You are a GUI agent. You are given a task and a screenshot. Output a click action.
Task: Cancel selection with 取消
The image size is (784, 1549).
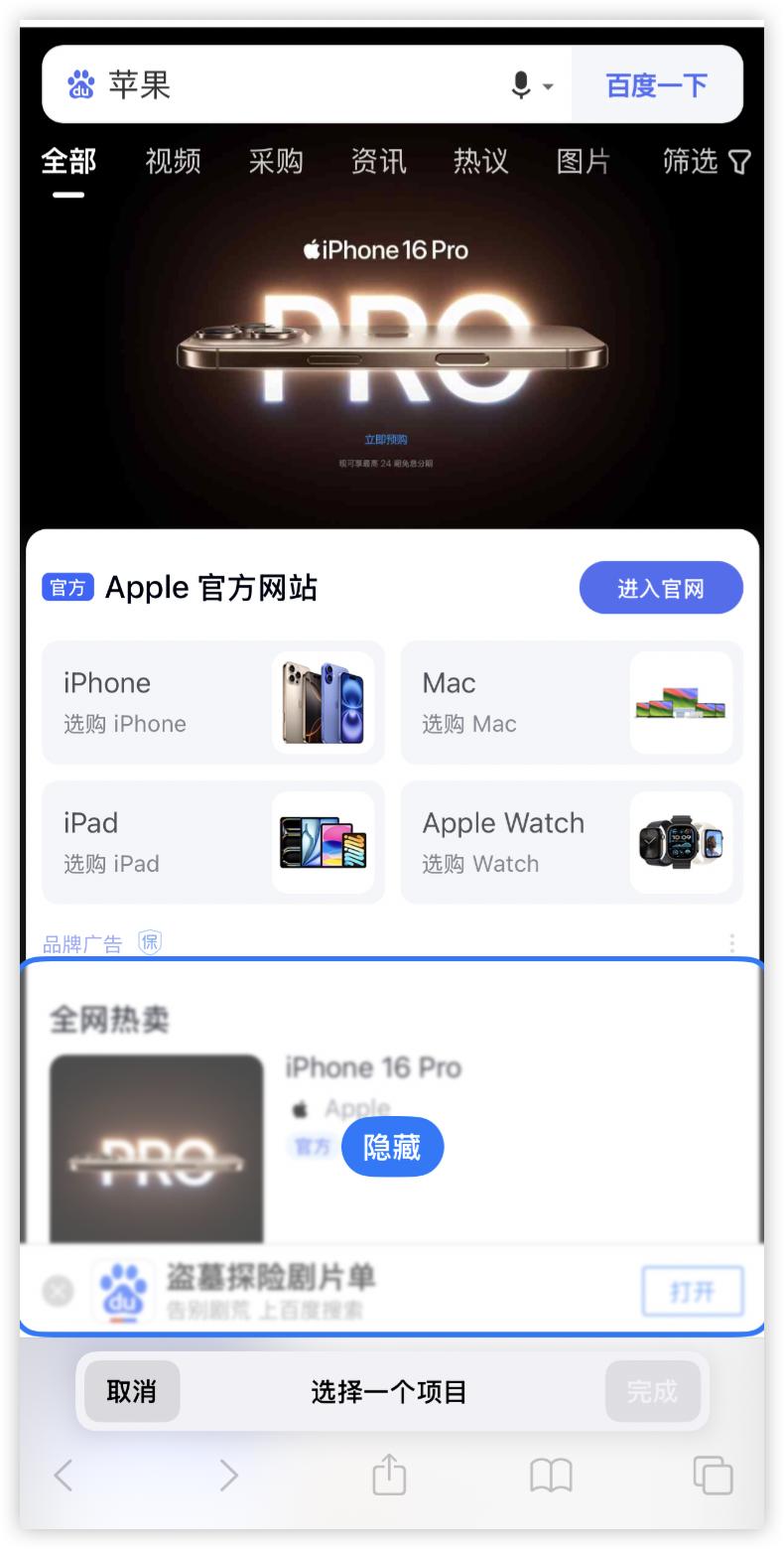pos(132,1391)
